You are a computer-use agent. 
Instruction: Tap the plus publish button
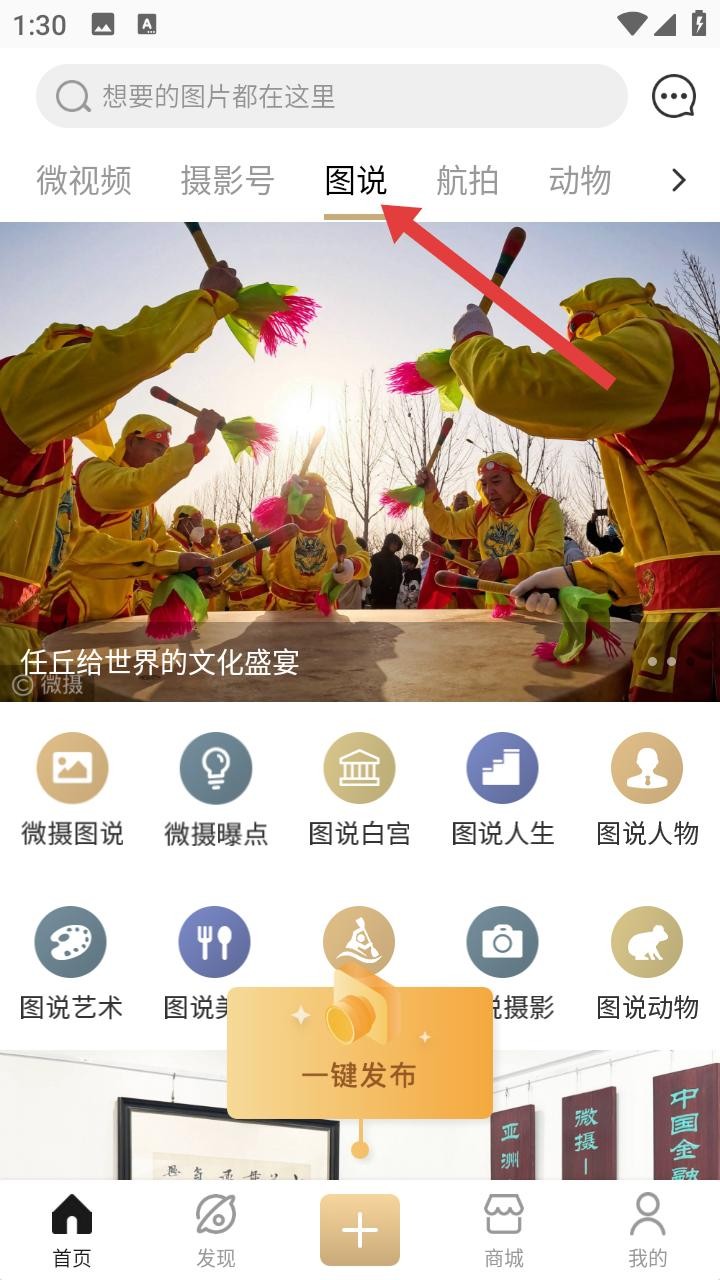coord(360,1230)
